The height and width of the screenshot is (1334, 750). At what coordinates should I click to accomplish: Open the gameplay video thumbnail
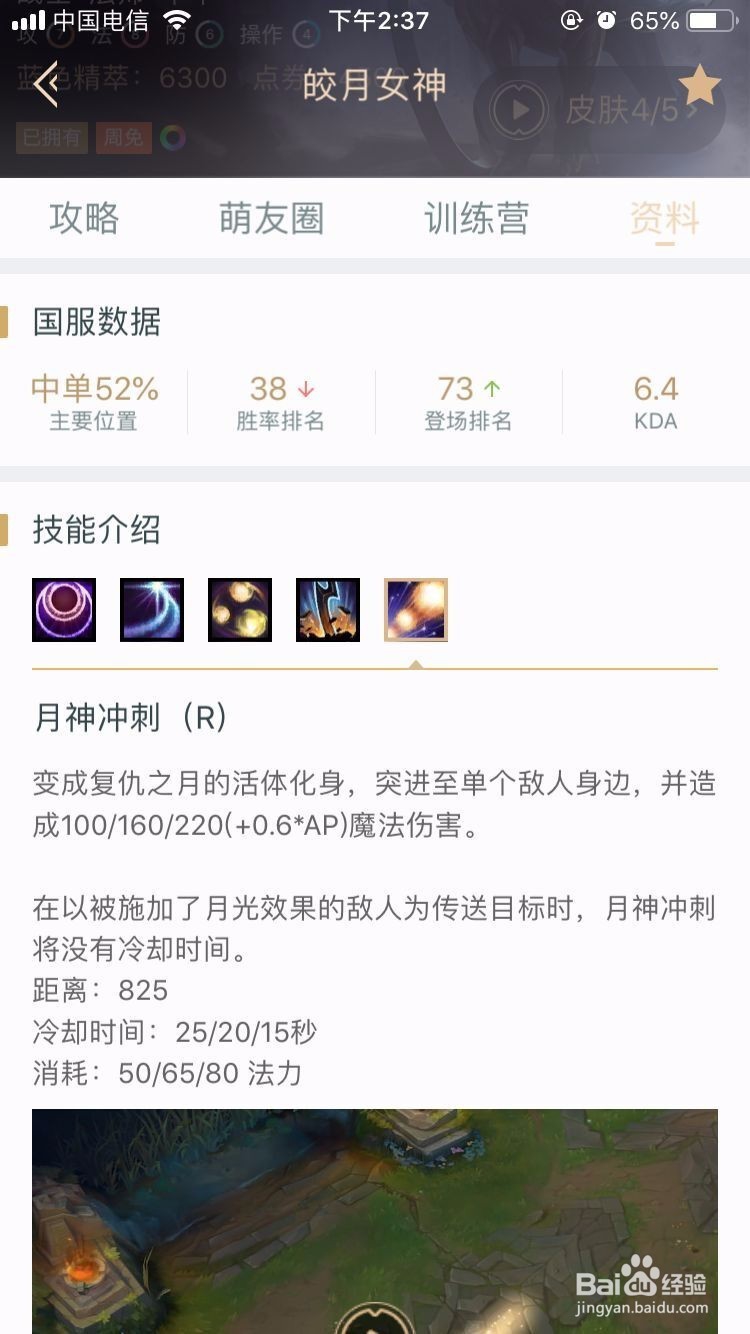[375, 1220]
